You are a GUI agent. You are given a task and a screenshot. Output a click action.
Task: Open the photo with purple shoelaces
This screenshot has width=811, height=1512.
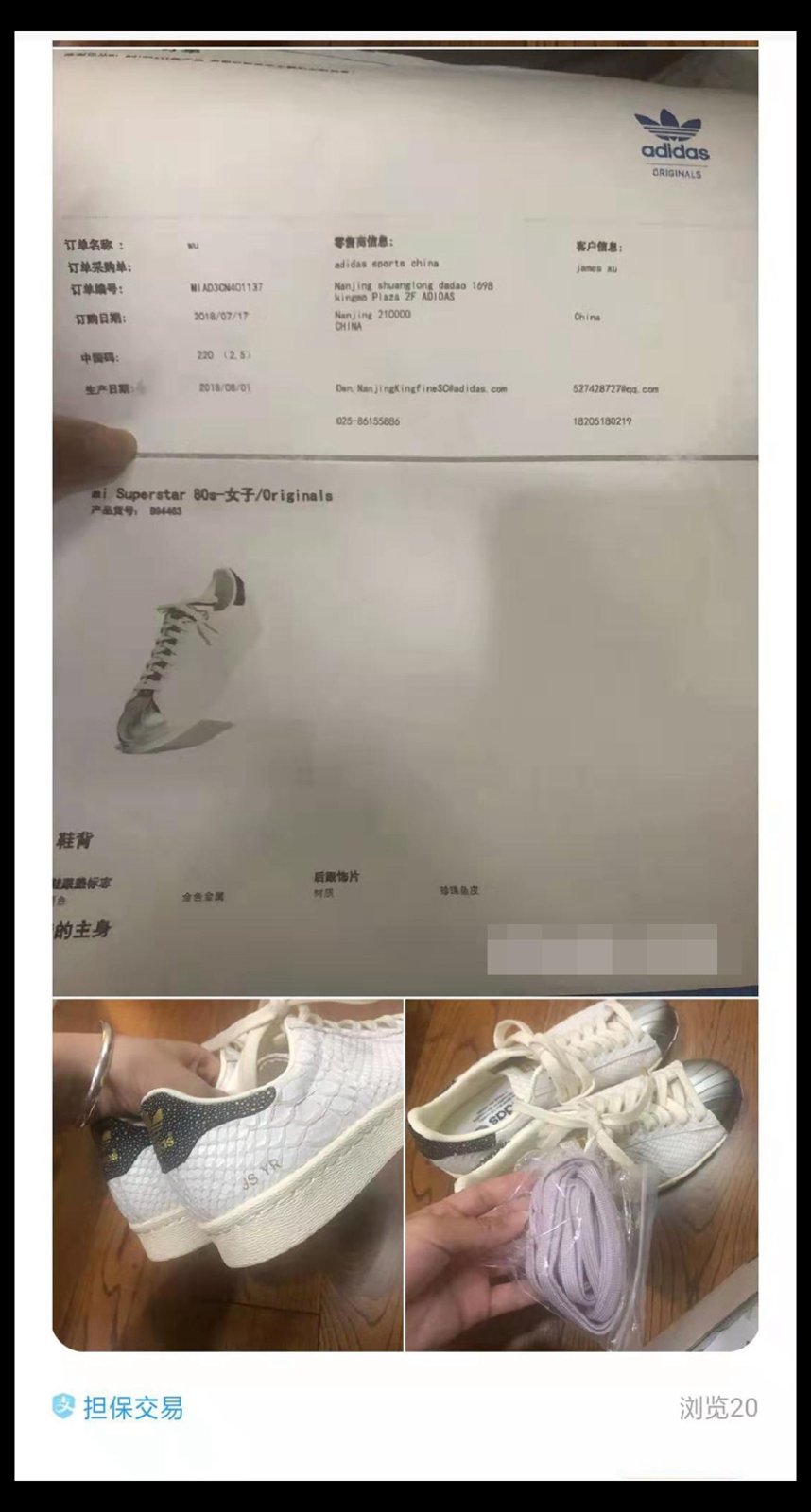(x=581, y=1175)
